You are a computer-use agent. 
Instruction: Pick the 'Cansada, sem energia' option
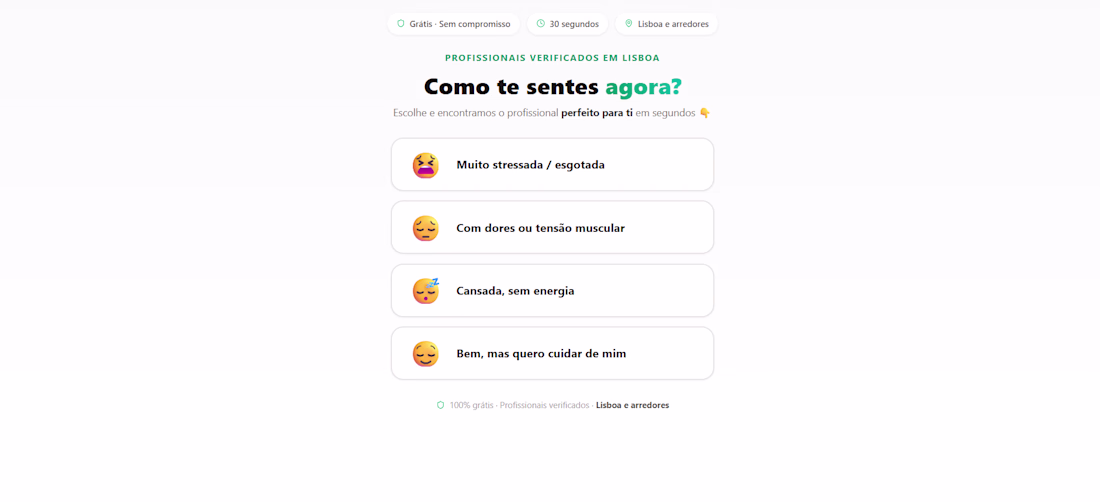coord(552,291)
